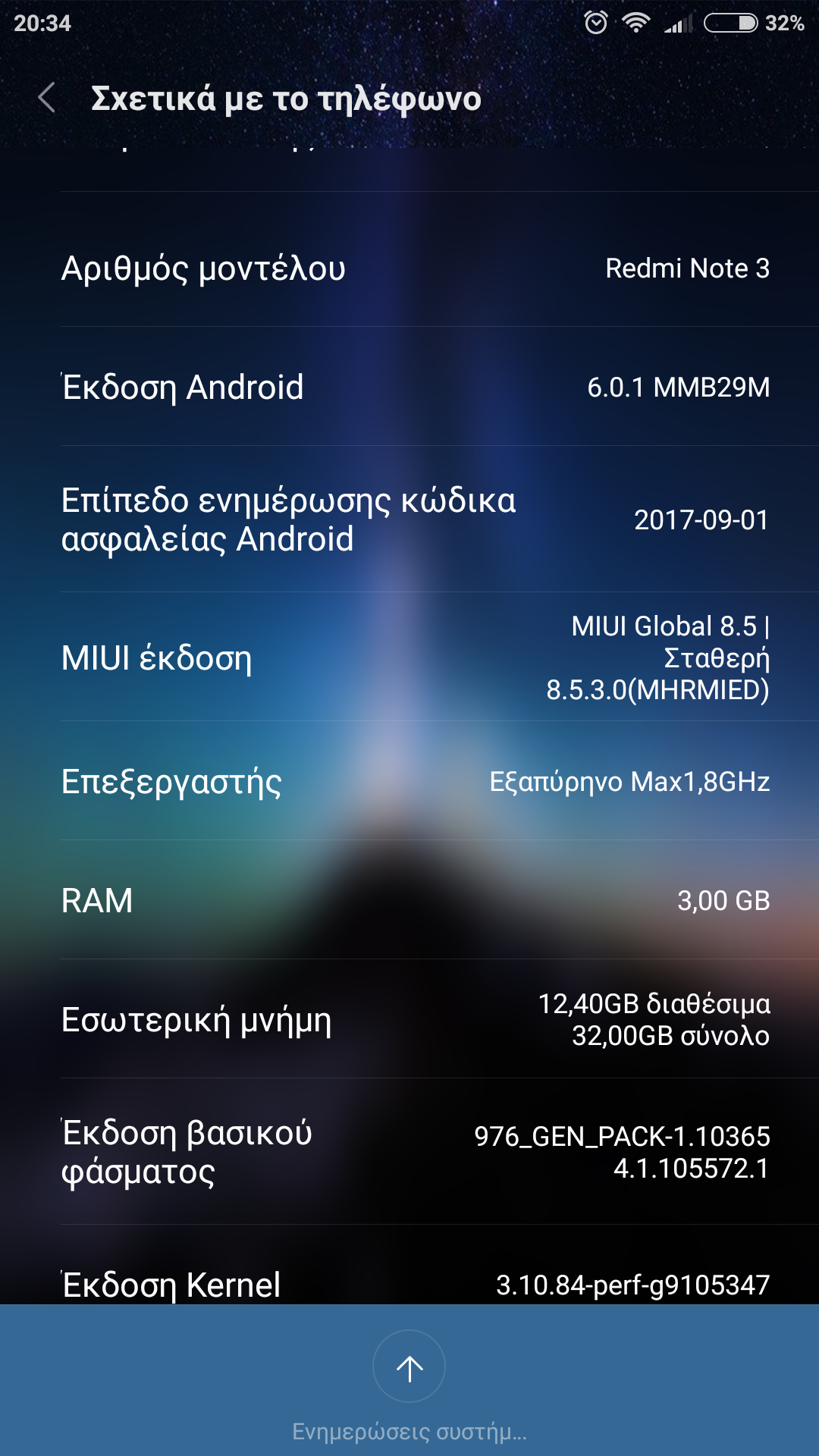The height and width of the screenshot is (1456, 819).
Task: Tap the Έκδοση Android row
Action: 409,387
